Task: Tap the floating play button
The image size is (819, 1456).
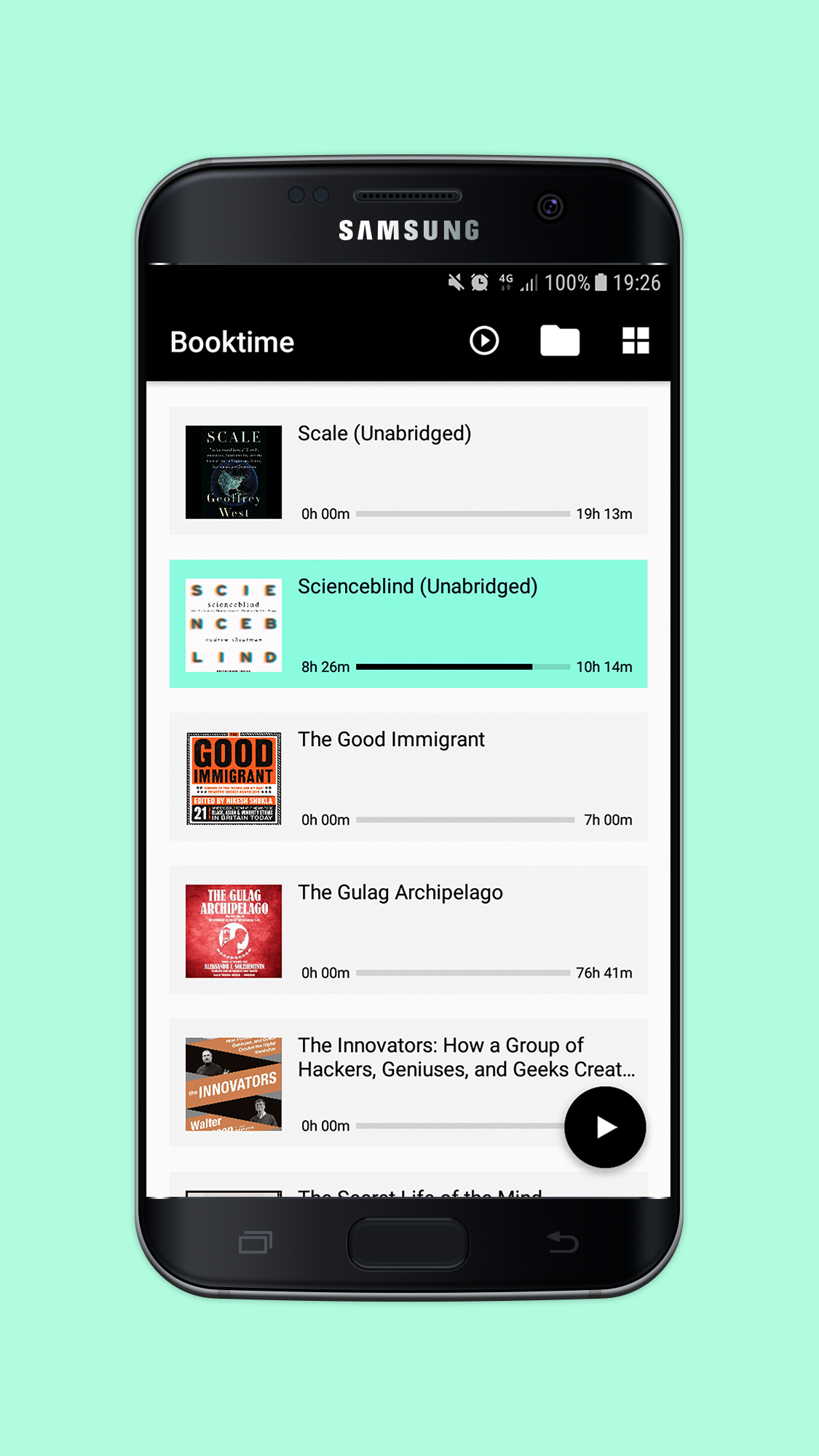Action: 605,1126
